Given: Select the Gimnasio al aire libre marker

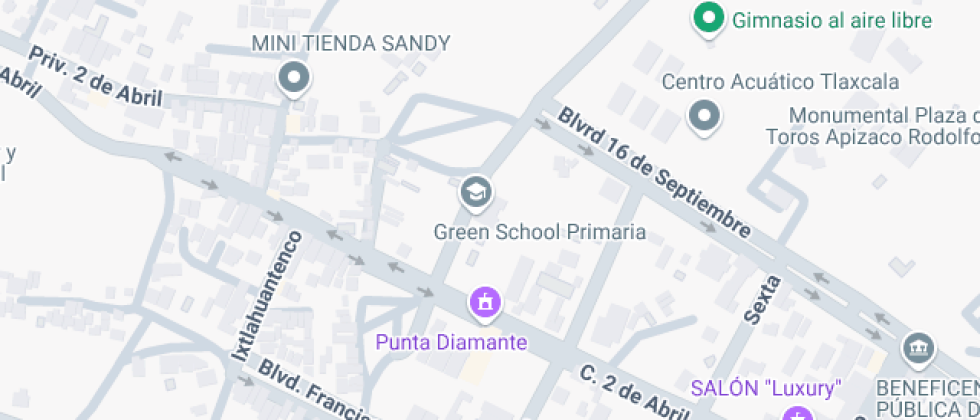Looking at the screenshot, I should (709, 19).
